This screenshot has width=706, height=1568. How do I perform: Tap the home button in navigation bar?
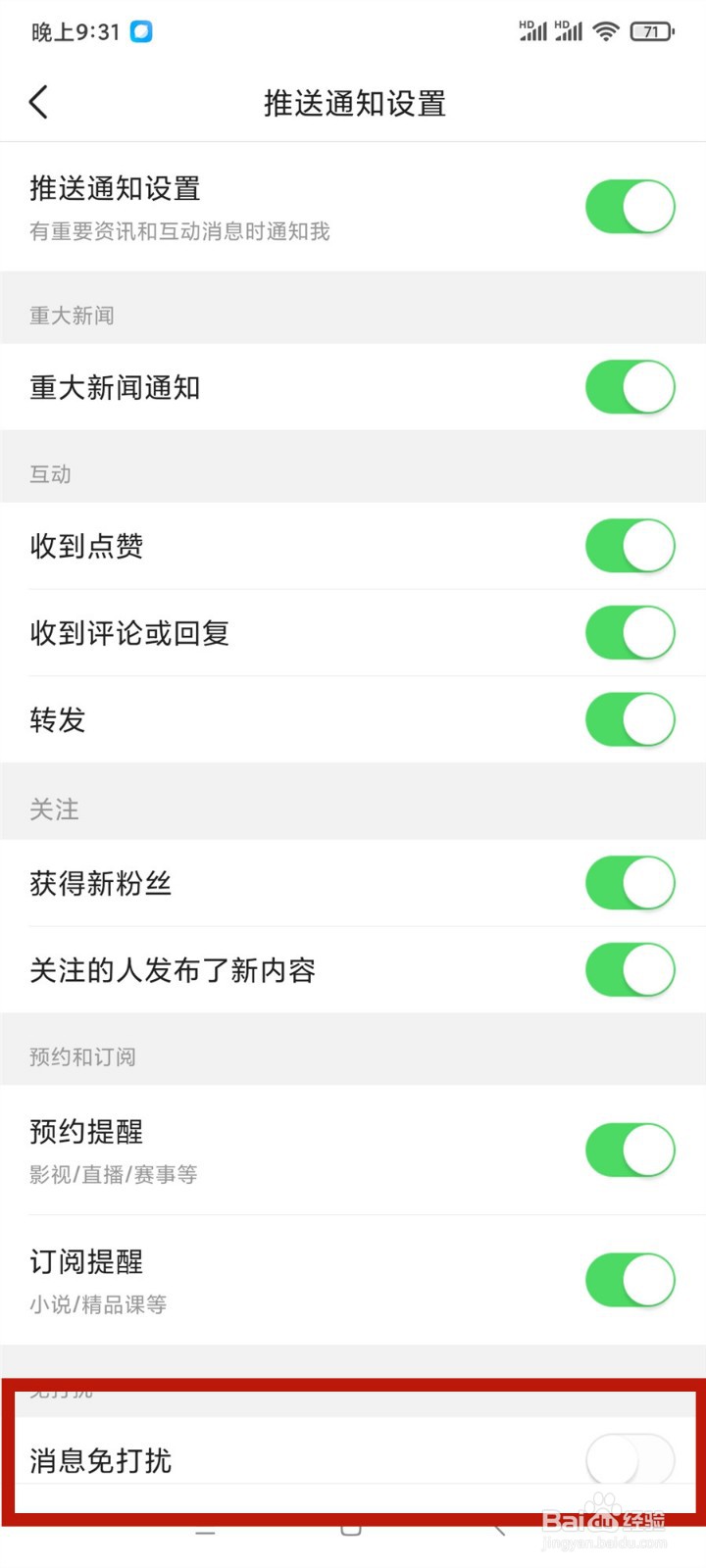[353, 1534]
